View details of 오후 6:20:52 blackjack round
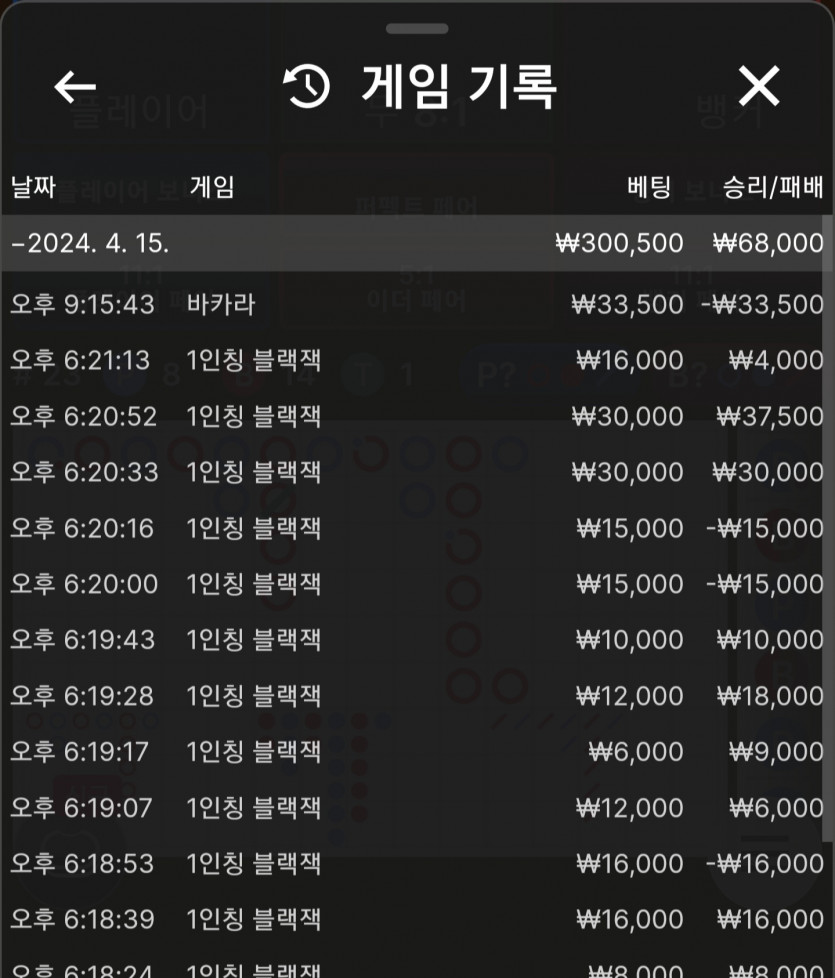835x978 pixels. tap(416, 416)
